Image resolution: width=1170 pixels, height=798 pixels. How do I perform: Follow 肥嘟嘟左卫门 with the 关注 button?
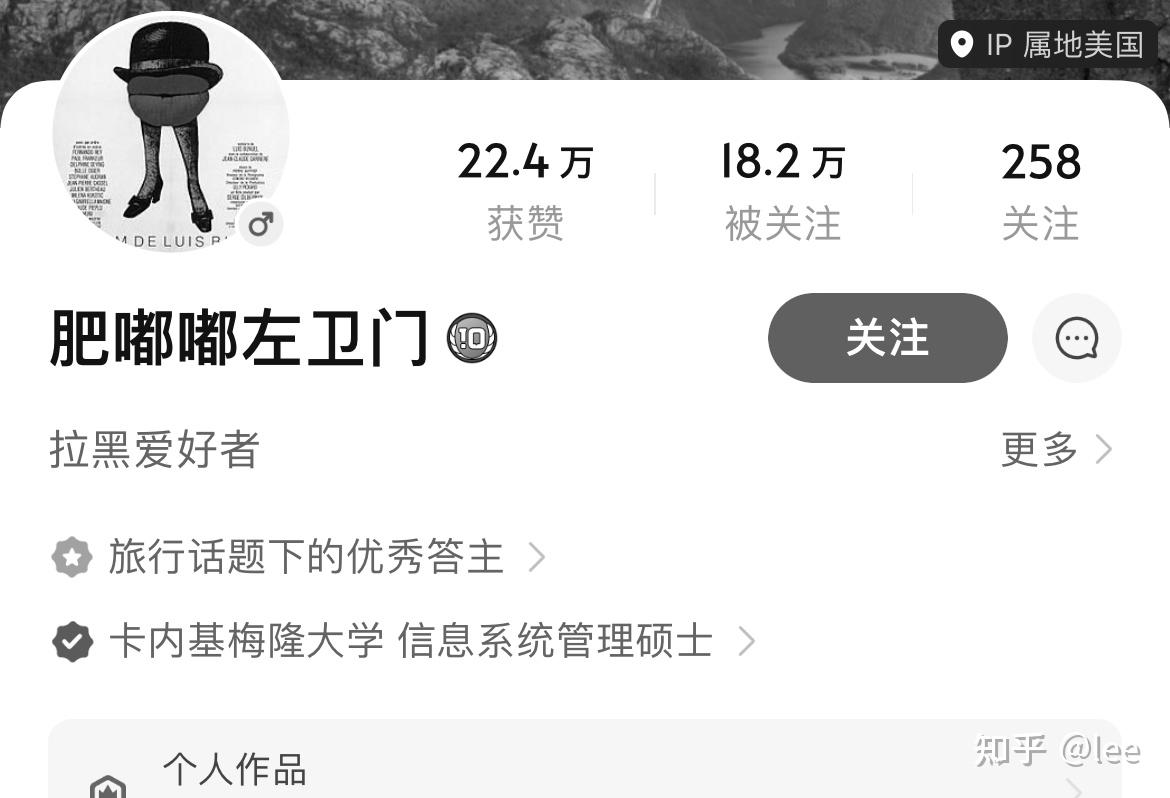click(x=887, y=338)
